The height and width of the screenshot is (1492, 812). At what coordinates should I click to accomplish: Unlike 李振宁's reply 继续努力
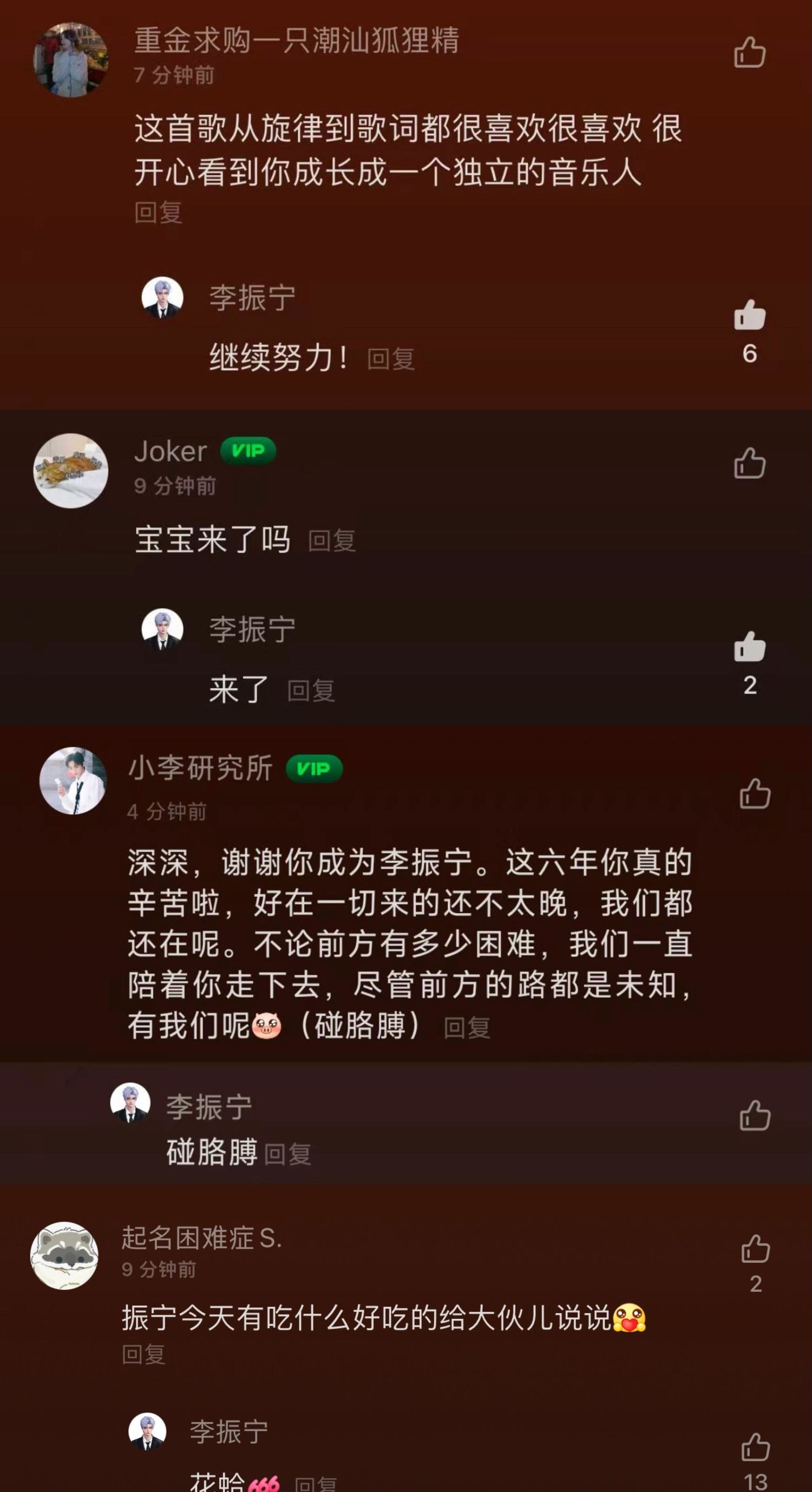tap(750, 316)
